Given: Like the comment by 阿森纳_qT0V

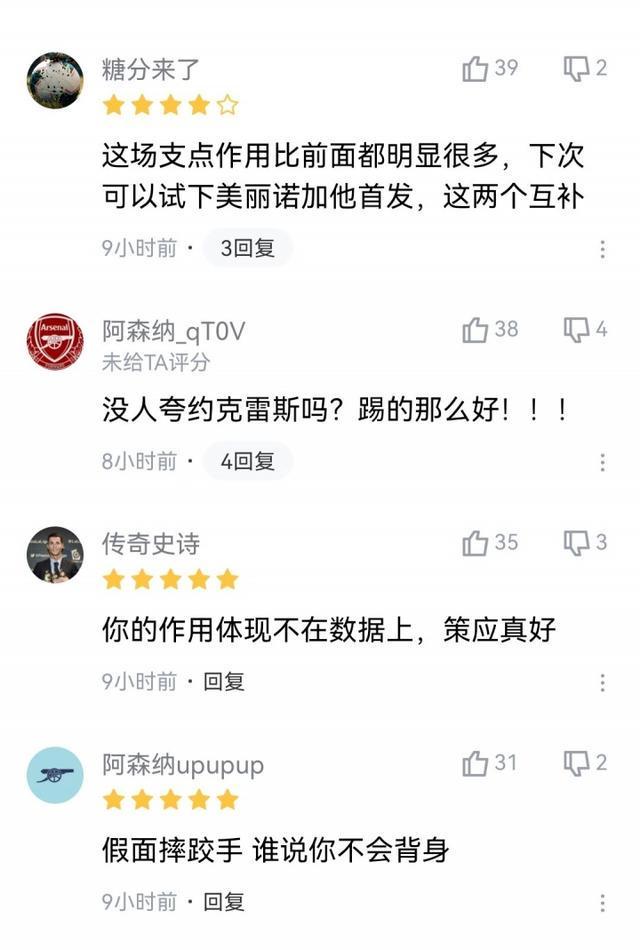Looking at the screenshot, I should coord(475,330).
